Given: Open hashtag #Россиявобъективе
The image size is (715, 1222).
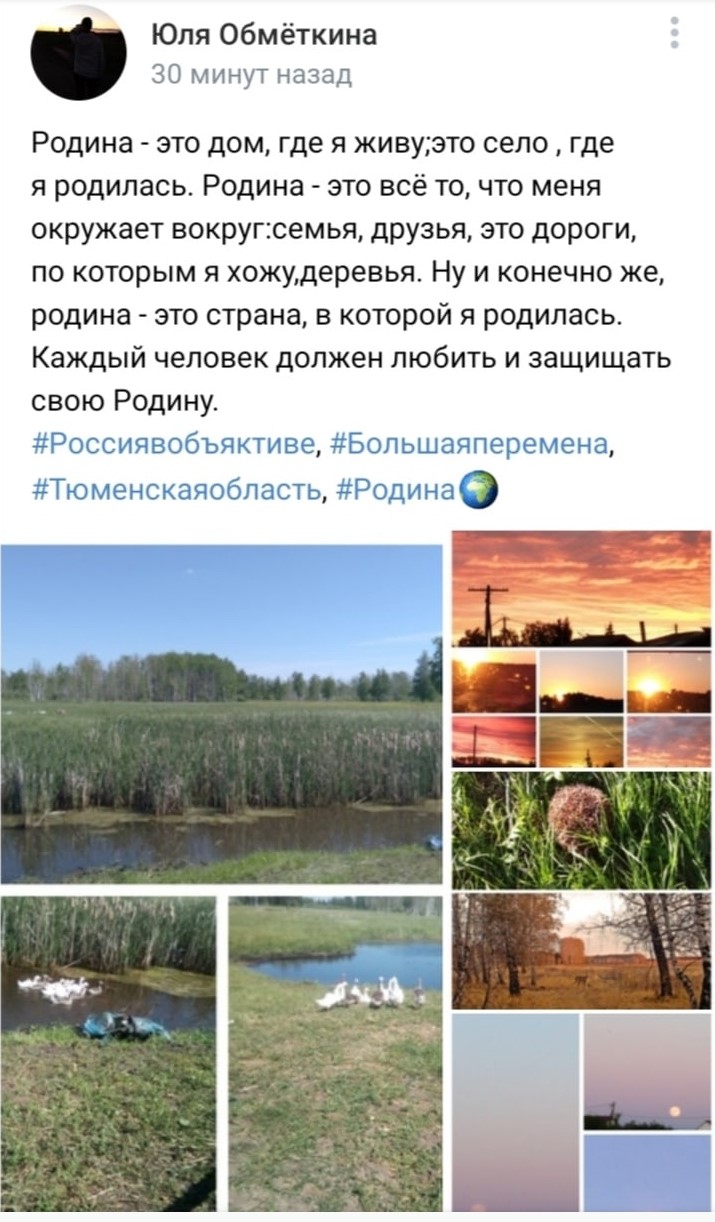Looking at the screenshot, I should coord(175,444).
